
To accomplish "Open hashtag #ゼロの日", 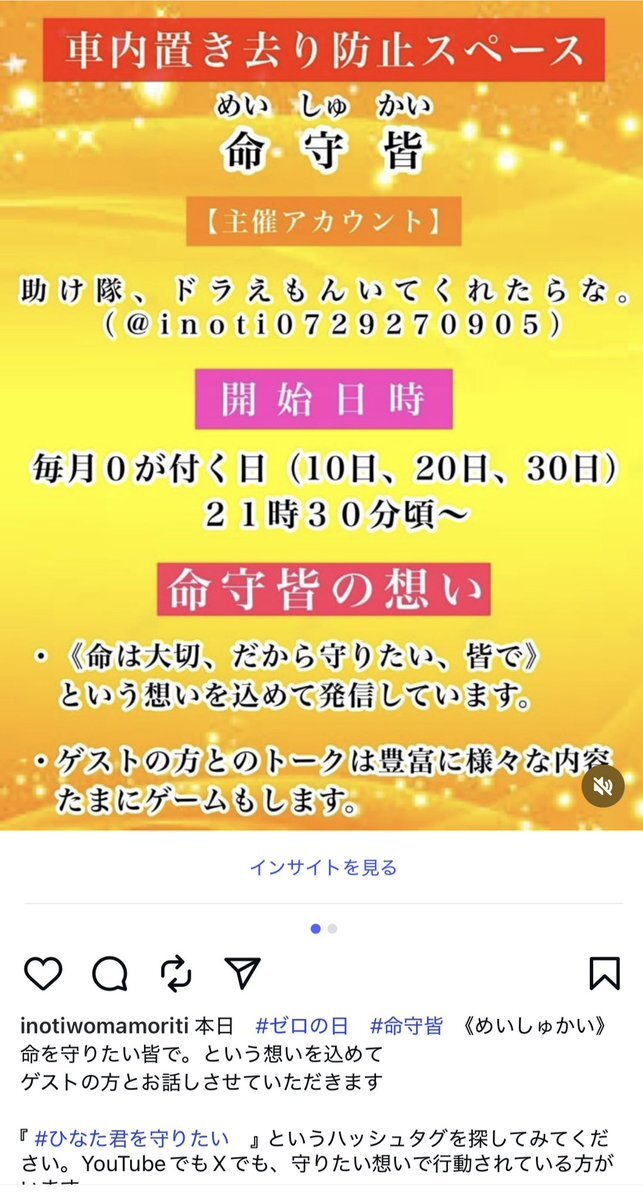I will coord(301,1027).
